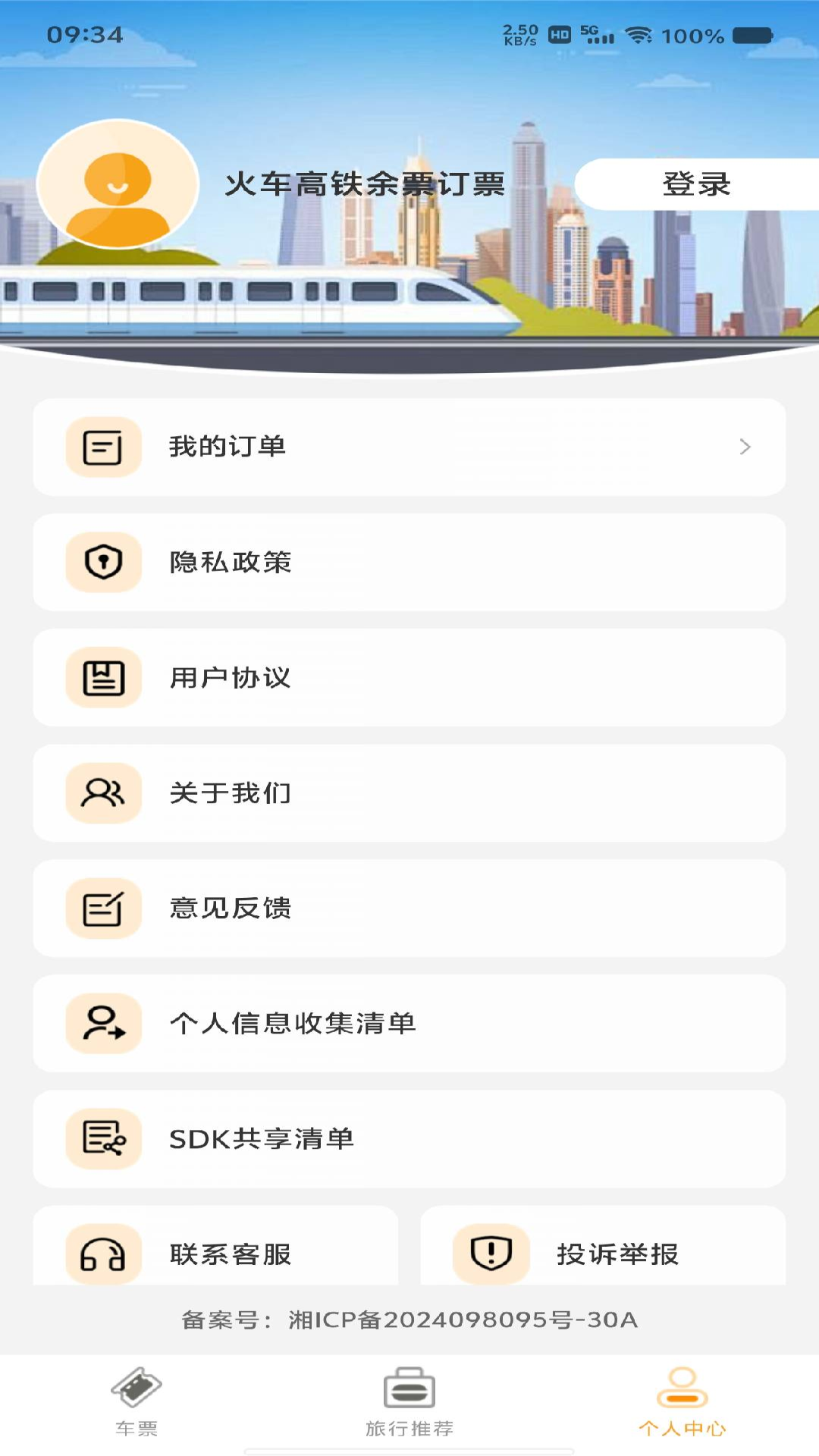The height and width of the screenshot is (1456, 819).
Task: View the SDK共享清单 list
Action: pyautogui.click(x=409, y=1139)
